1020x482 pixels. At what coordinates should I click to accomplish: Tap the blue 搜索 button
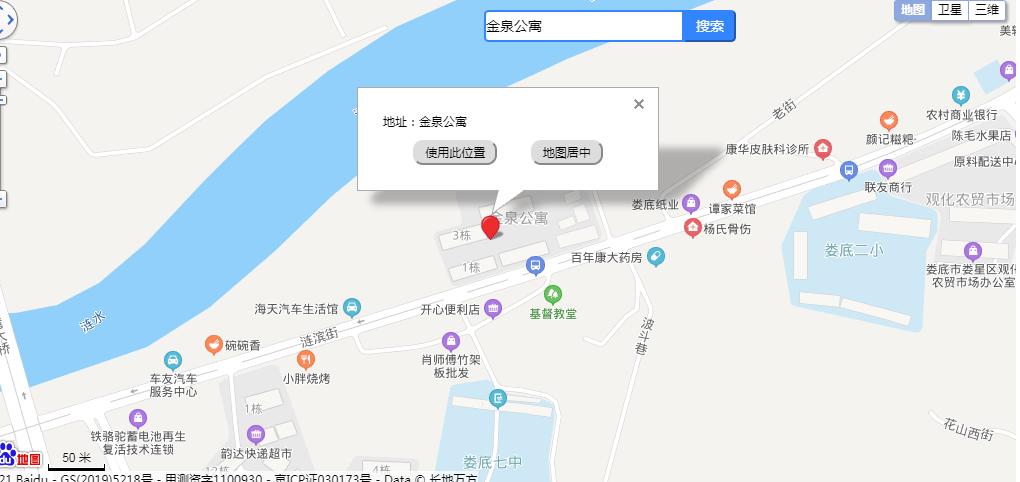[x=709, y=26]
